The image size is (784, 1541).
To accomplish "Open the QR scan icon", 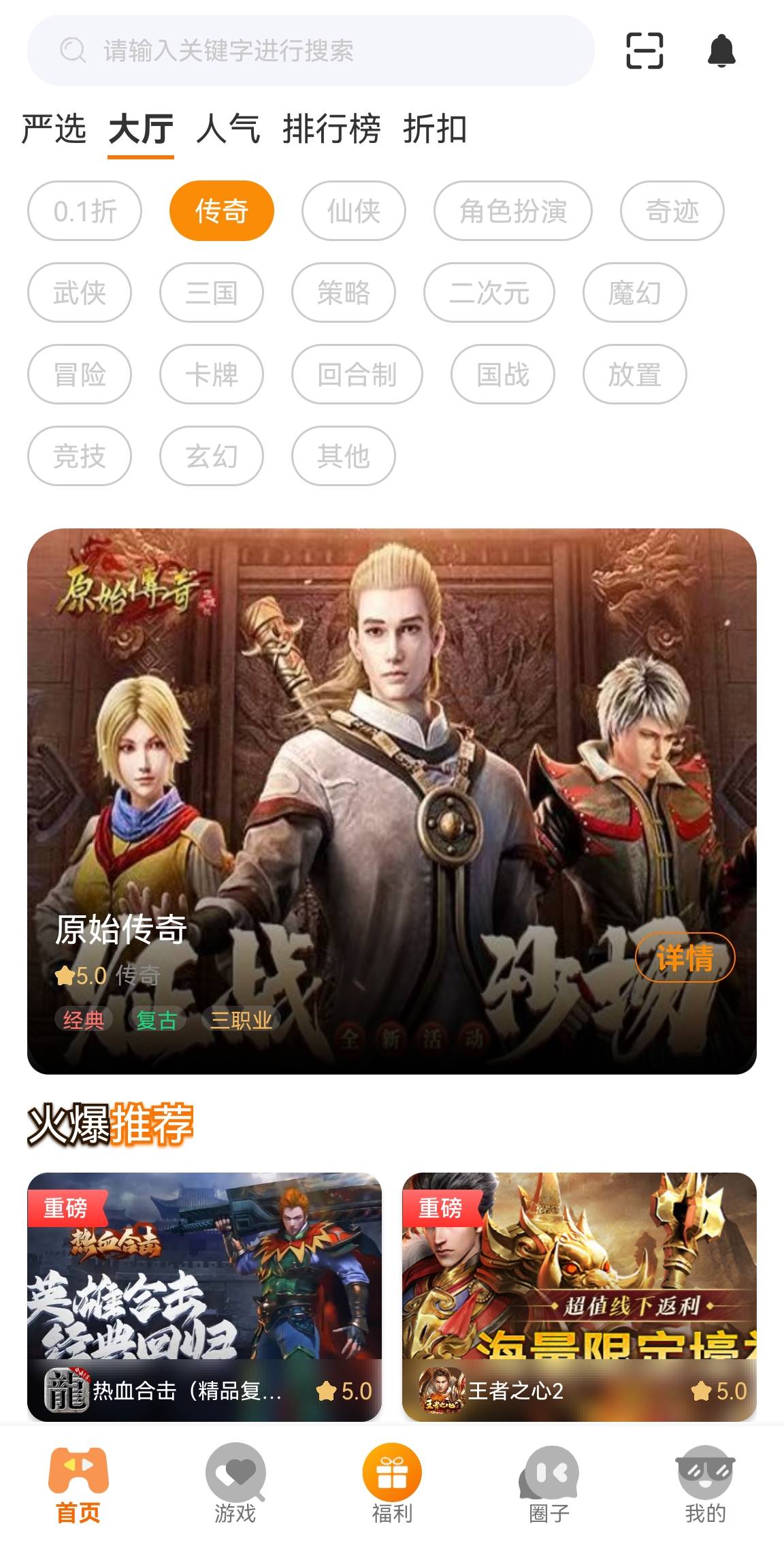I will 644,50.
